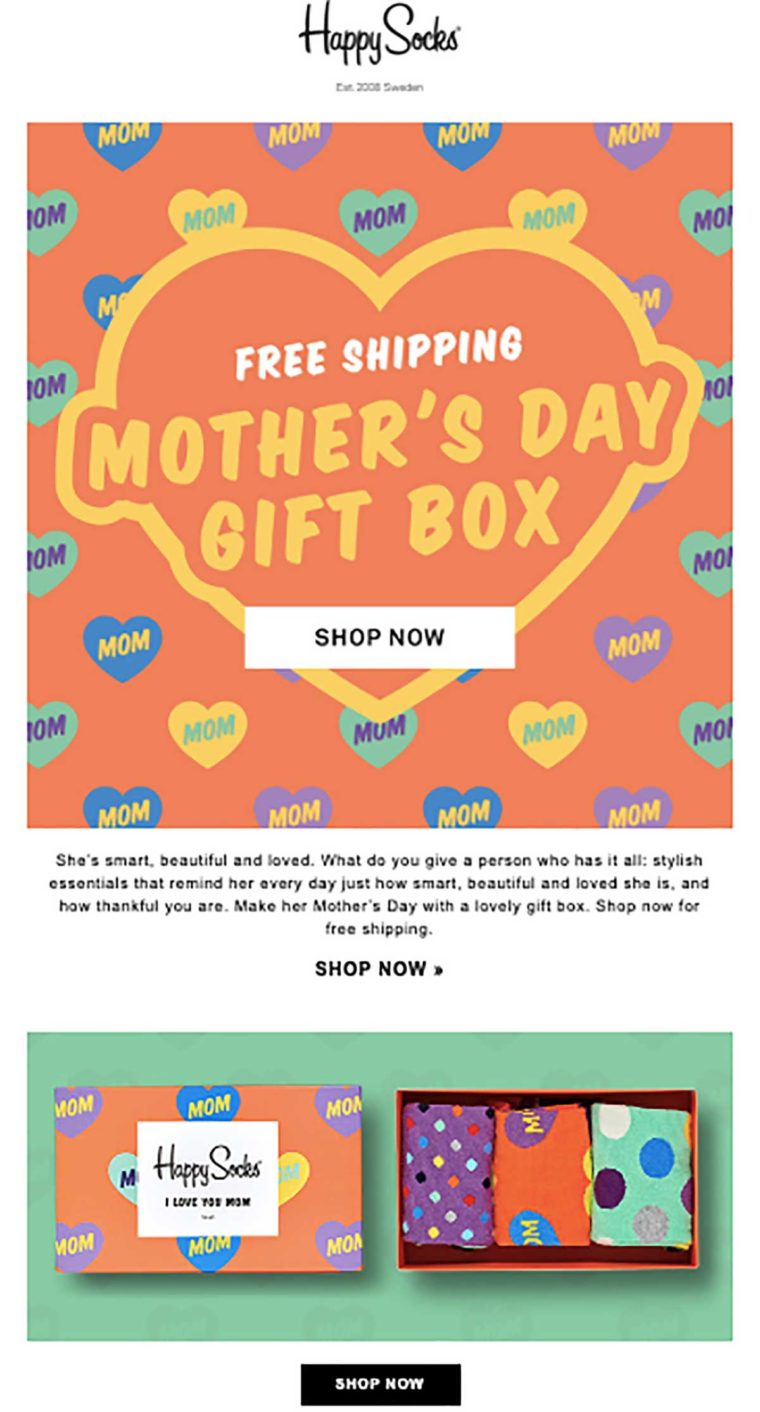Click the Est. 2008 Sweden tagline
This screenshot has height=1412, width=760.
tap(380, 85)
